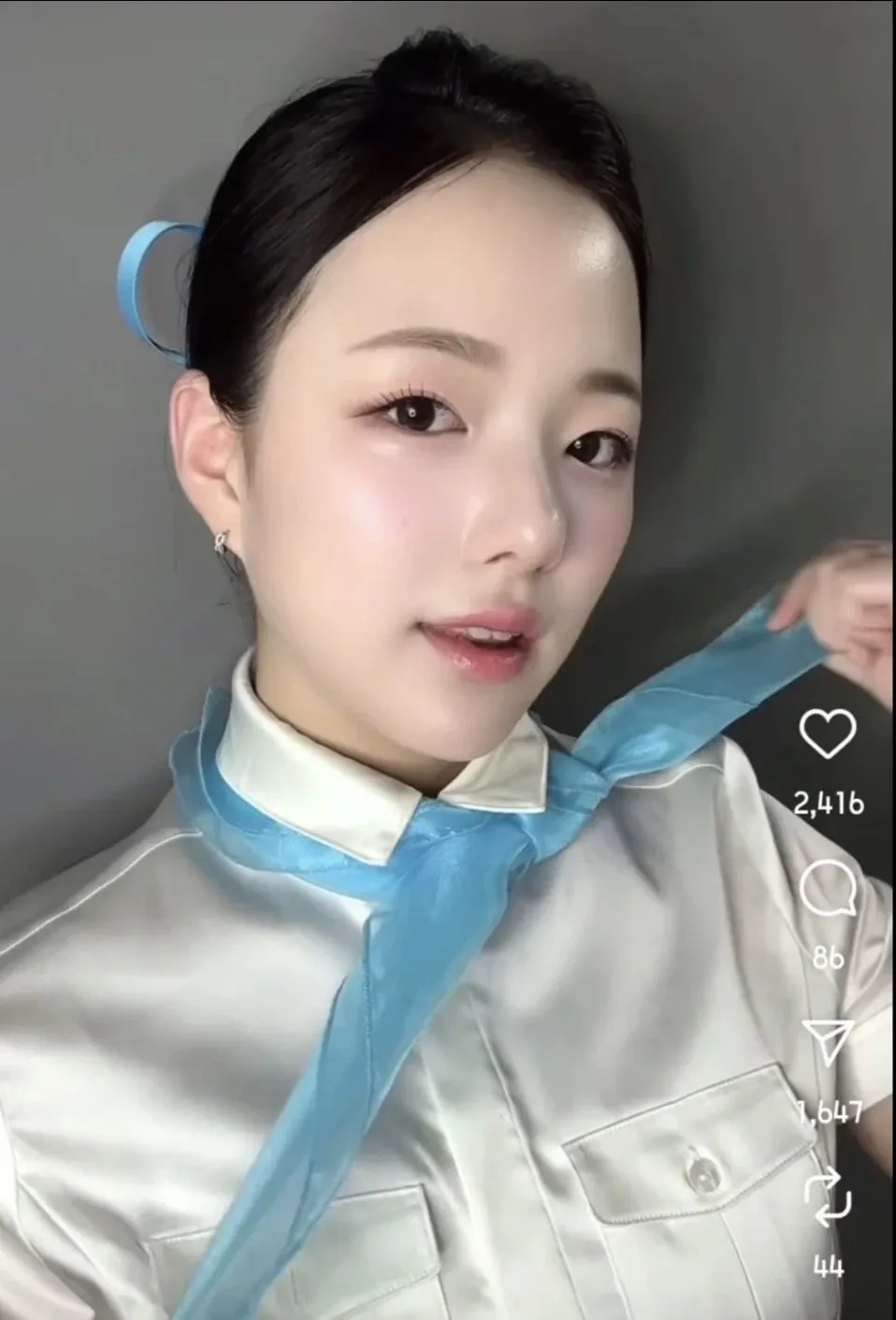896x1320 pixels.
Task: Repost this video with the arrows icon
Action: [828, 1197]
